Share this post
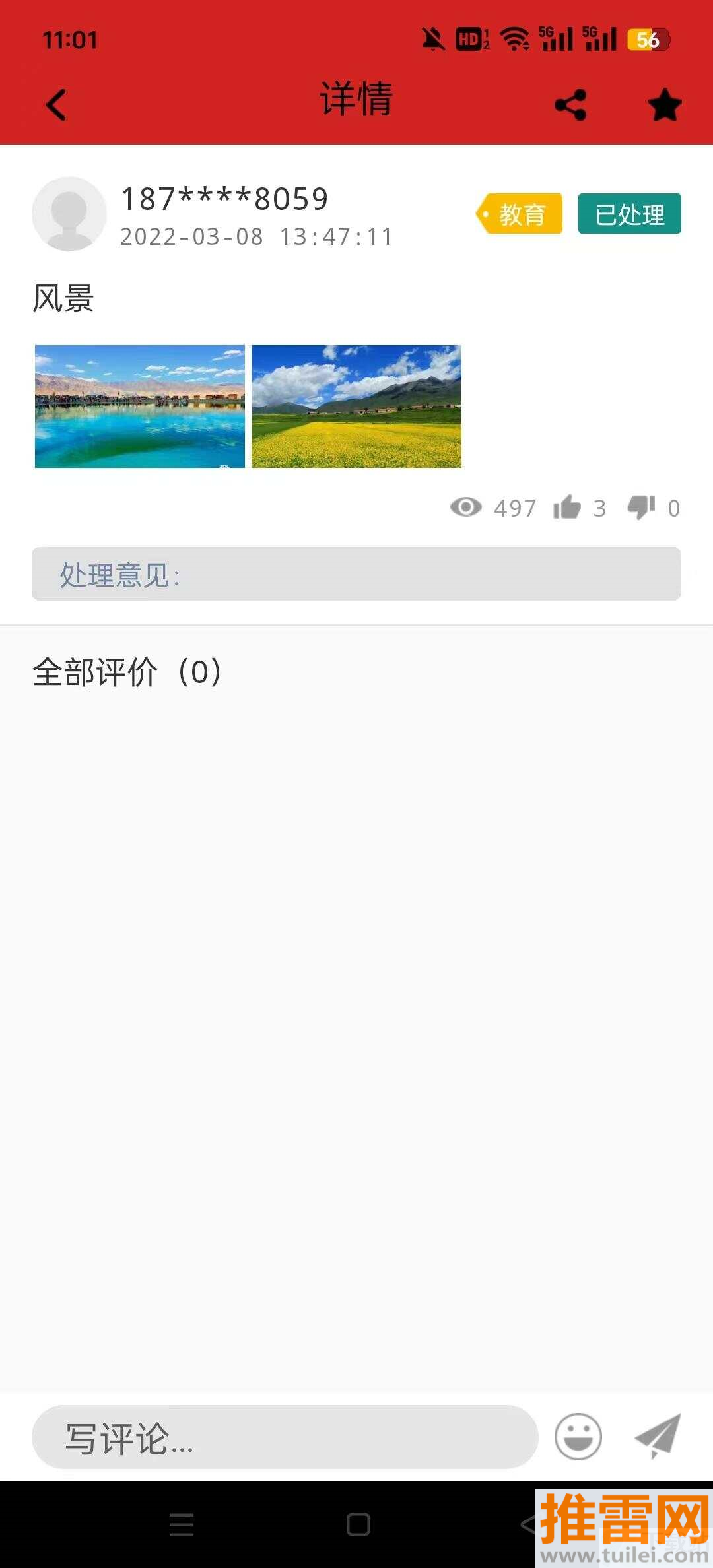 pyautogui.click(x=571, y=105)
